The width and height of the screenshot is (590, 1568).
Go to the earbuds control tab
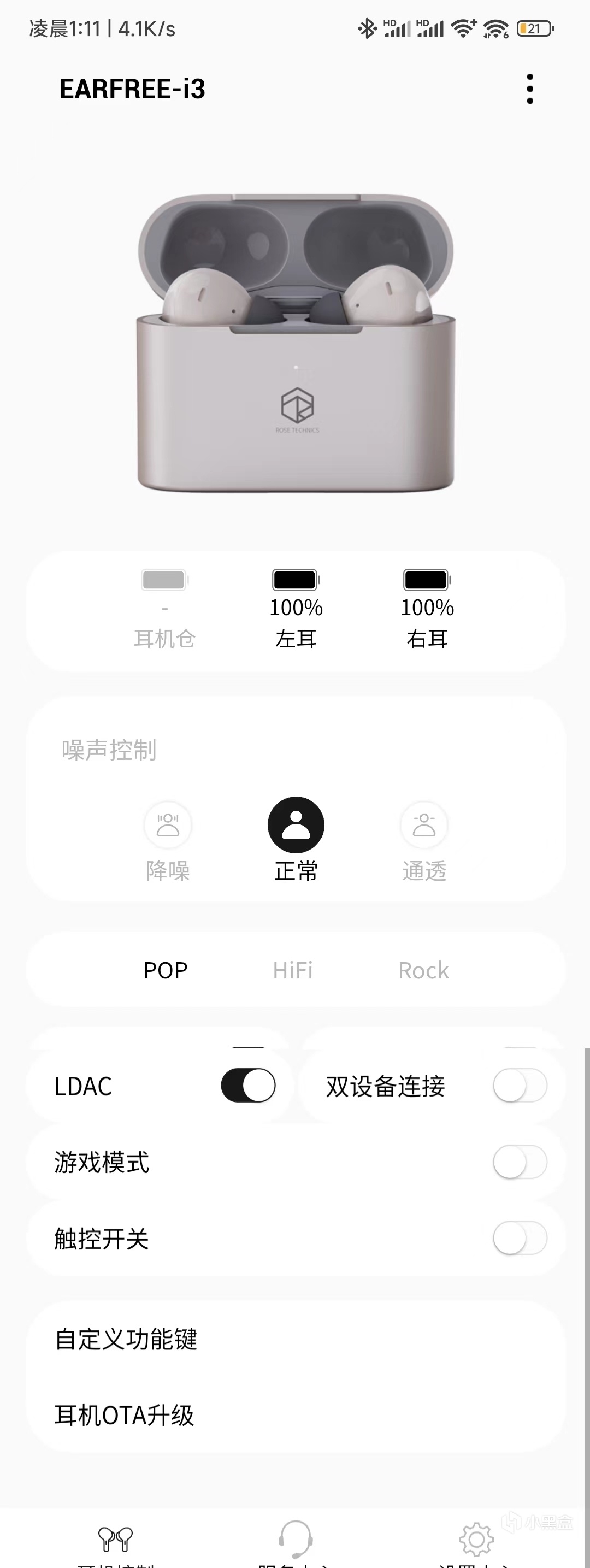tap(116, 1541)
